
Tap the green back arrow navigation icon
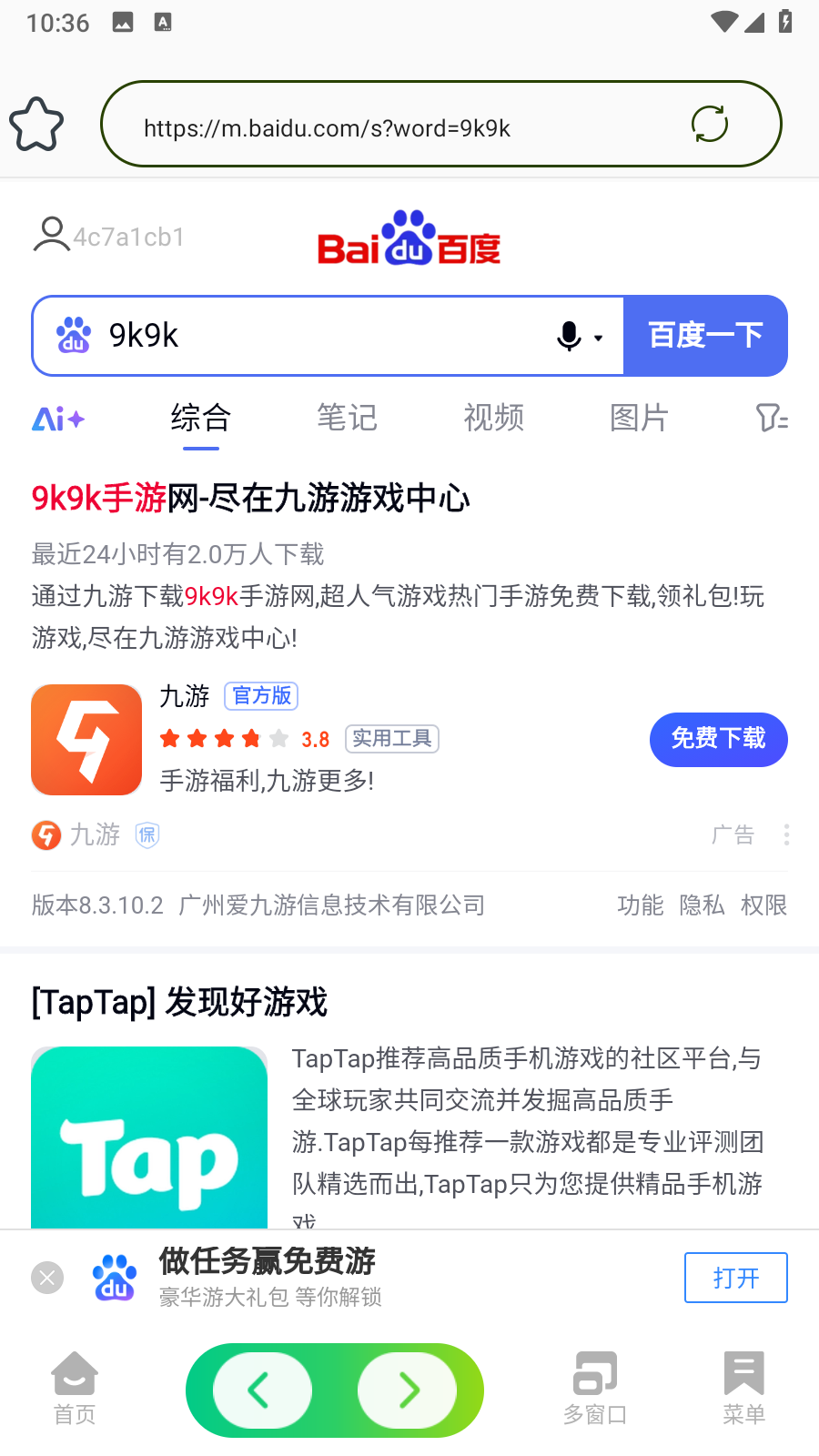click(261, 1390)
